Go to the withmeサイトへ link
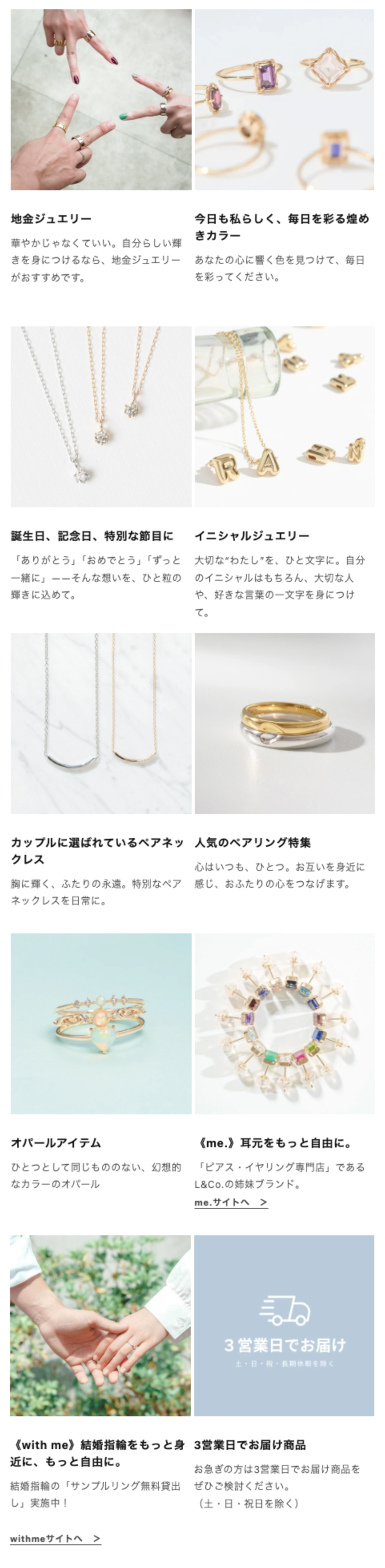Viewport: 385px width, 1568px height. (x=55, y=1538)
